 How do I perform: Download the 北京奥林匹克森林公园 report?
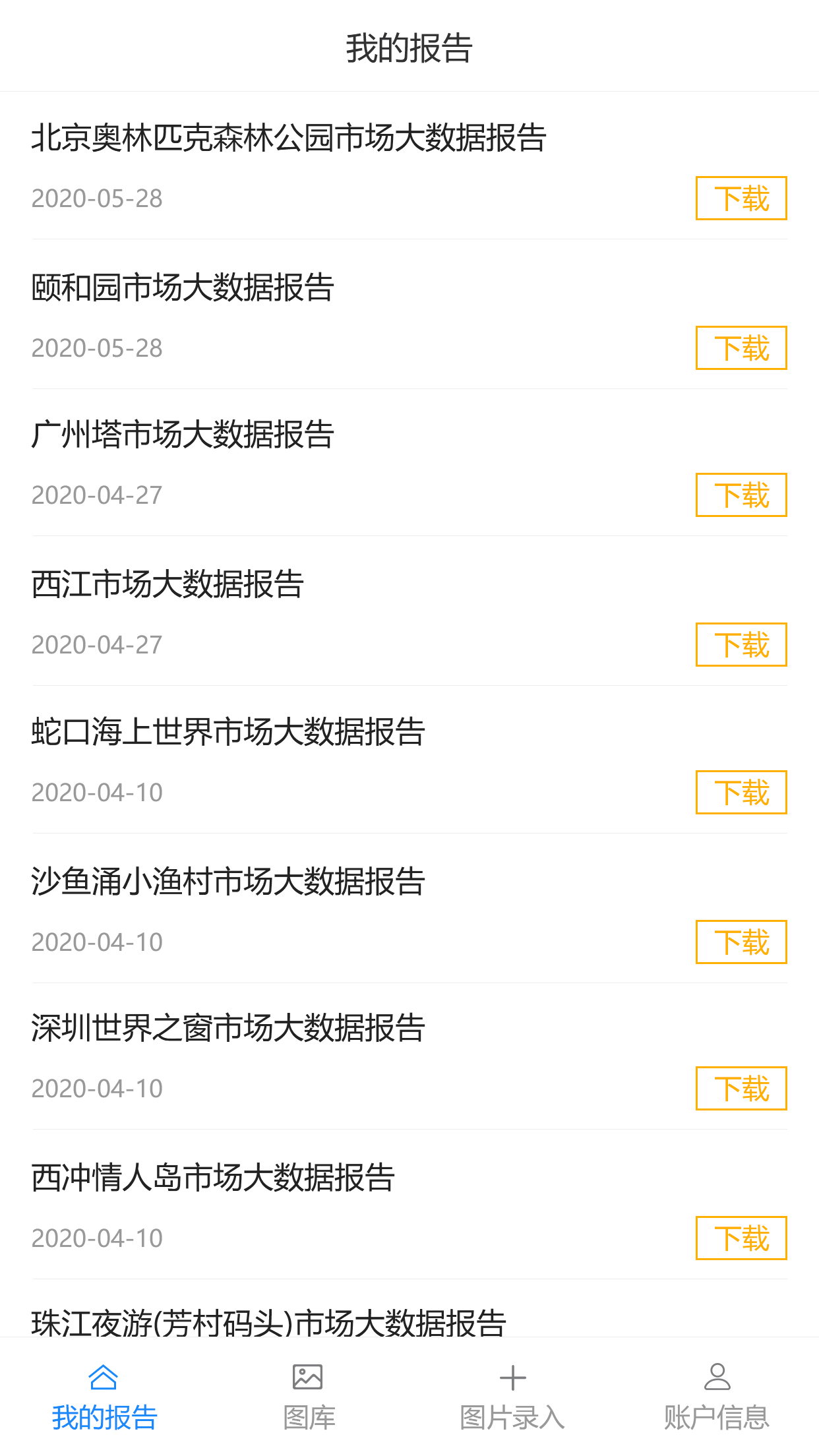click(741, 197)
